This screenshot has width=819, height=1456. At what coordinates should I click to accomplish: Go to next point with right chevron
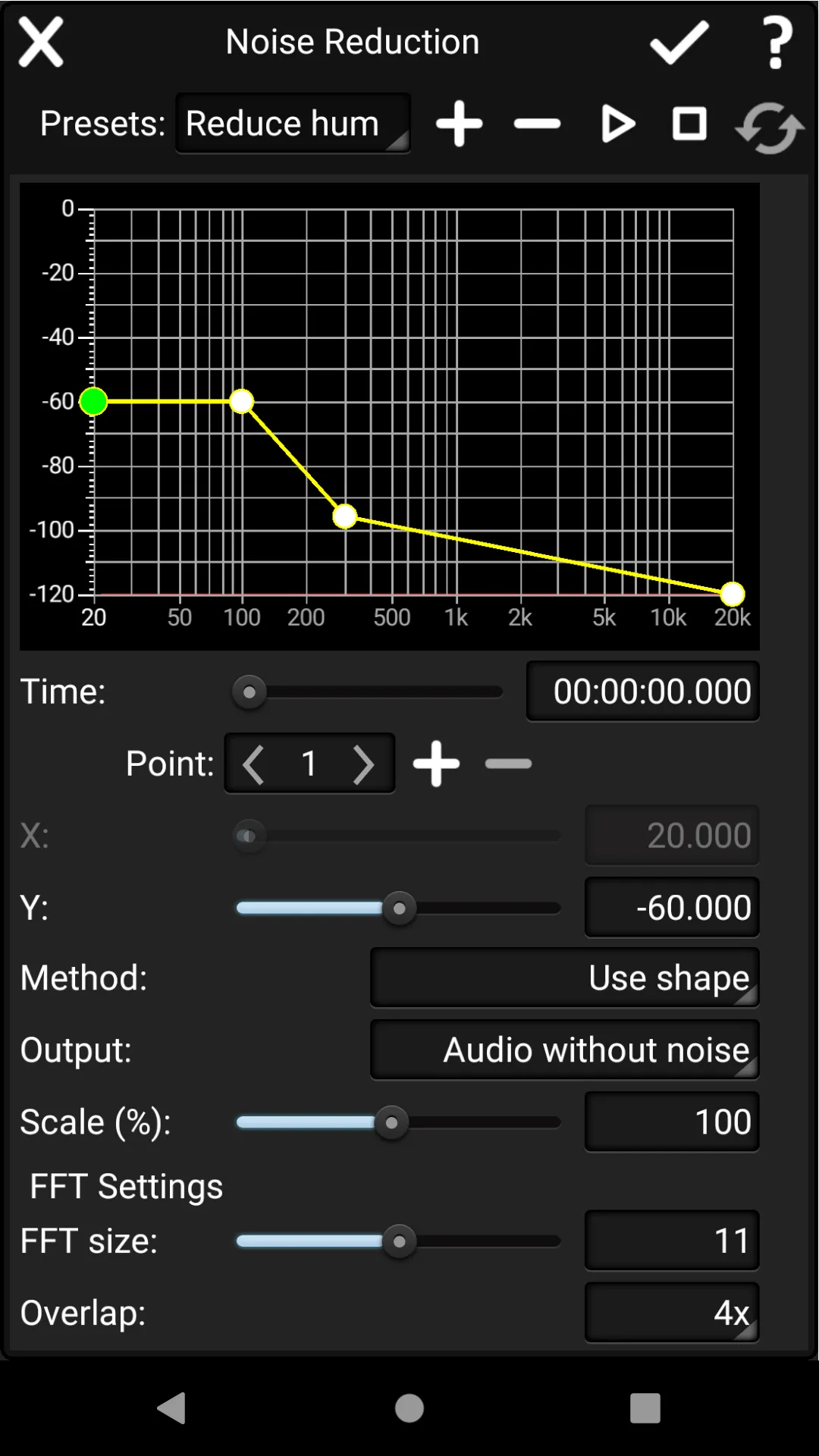pos(362,764)
